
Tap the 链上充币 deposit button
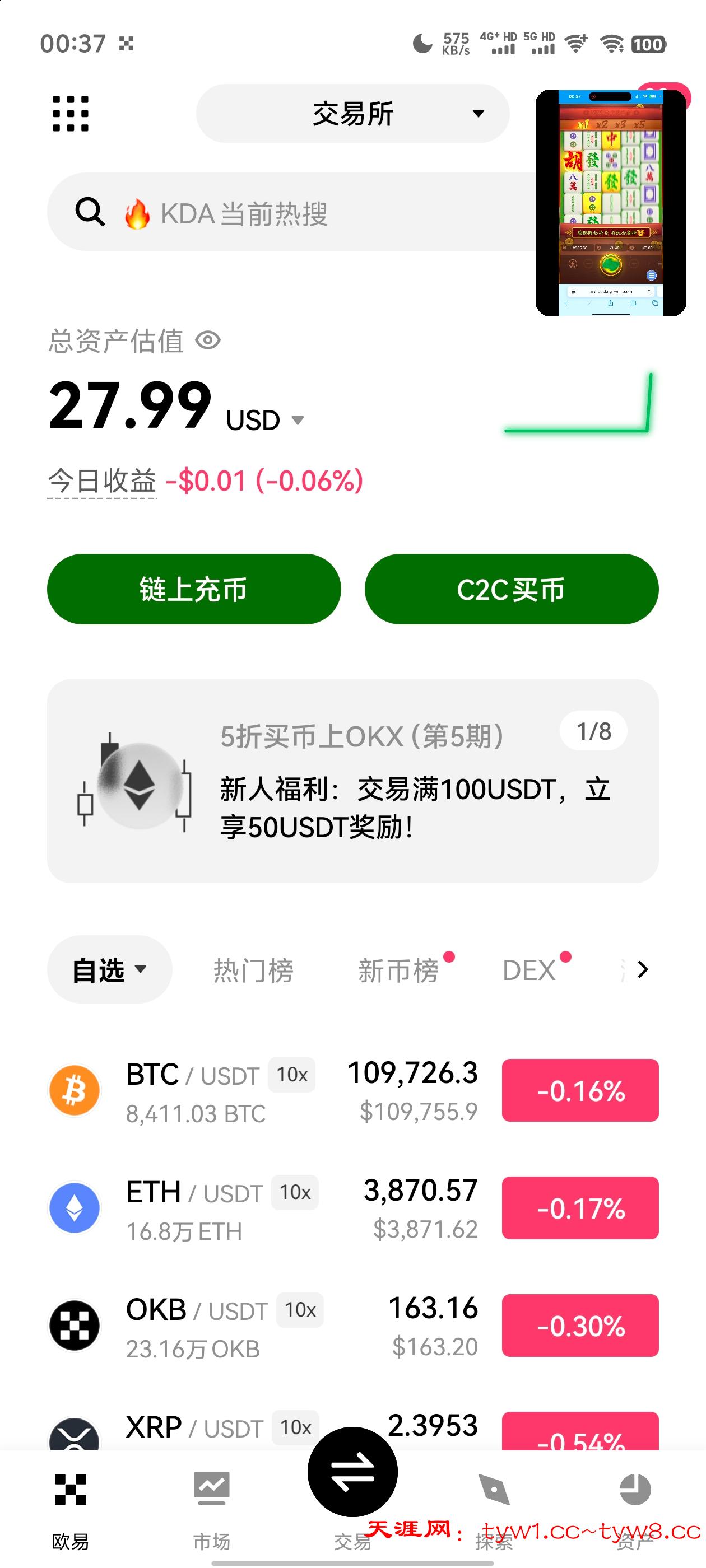tap(194, 589)
